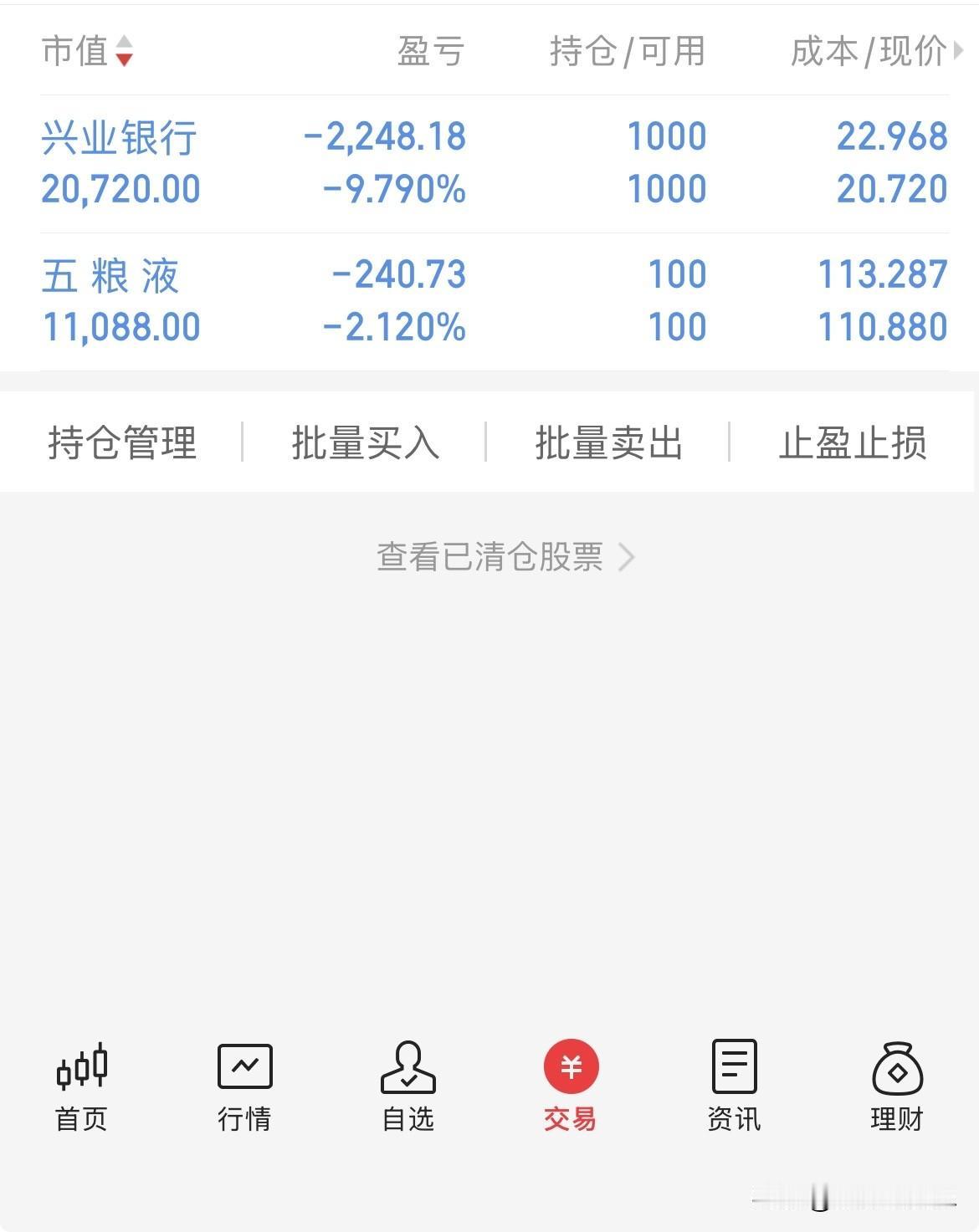Open the 自选 watchlist icon

tap(407, 1083)
